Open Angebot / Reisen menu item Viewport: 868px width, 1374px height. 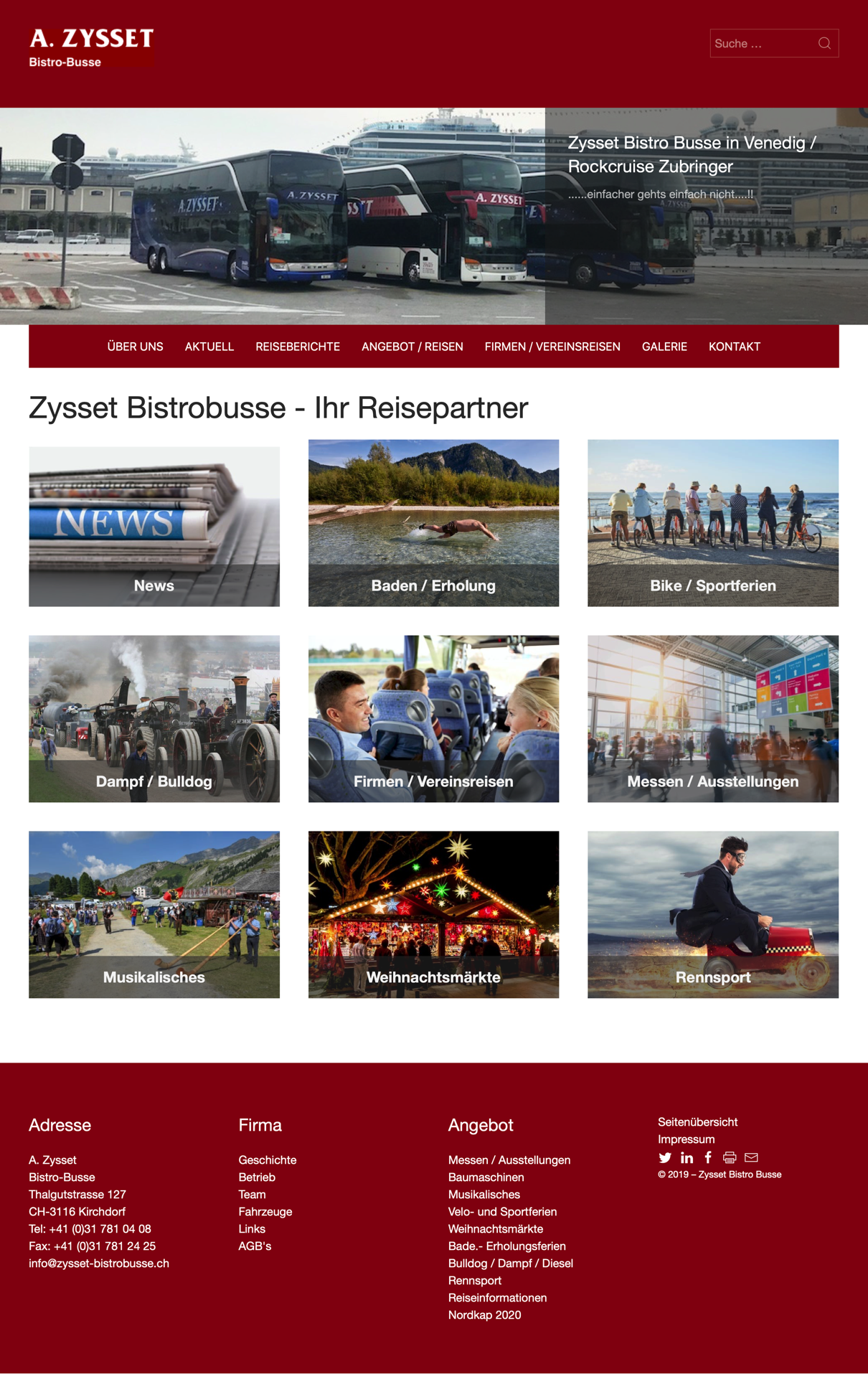point(412,347)
